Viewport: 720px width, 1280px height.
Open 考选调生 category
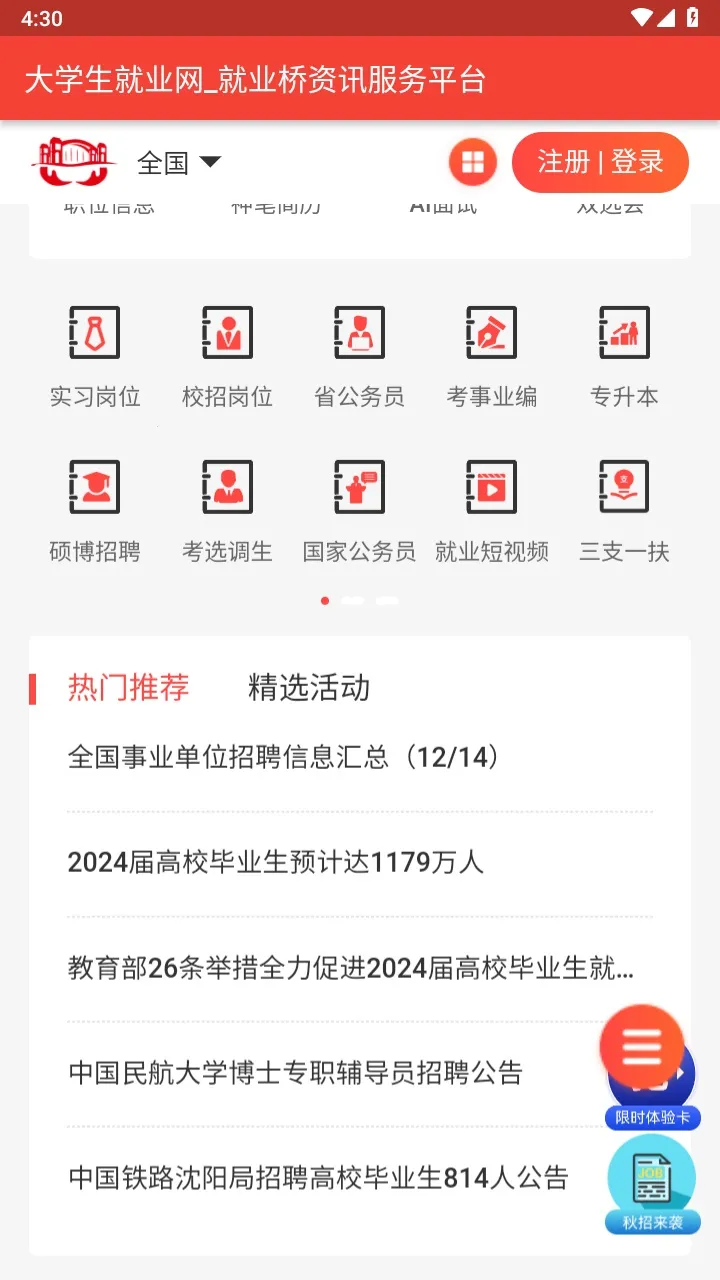(x=227, y=511)
